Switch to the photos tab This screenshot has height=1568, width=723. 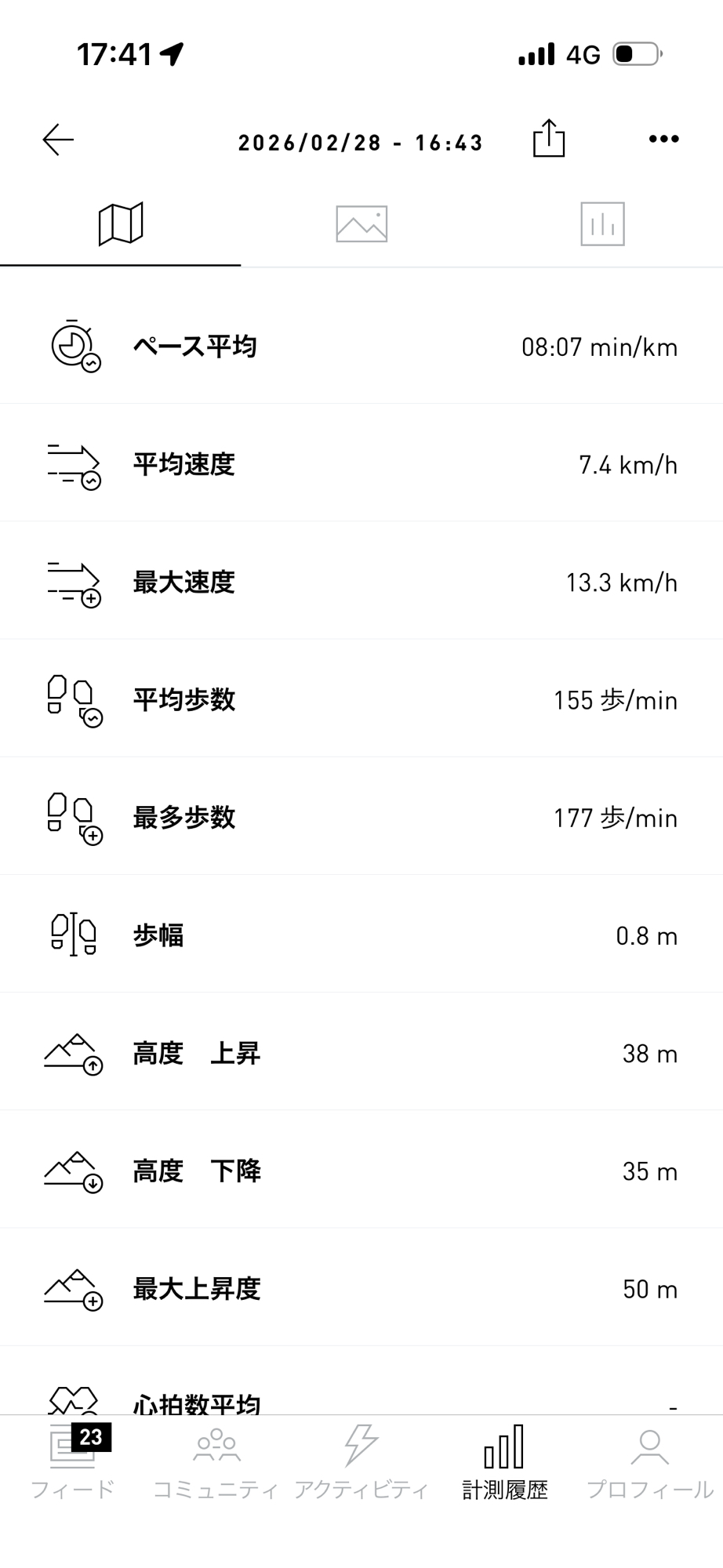pyautogui.click(x=361, y=224)
